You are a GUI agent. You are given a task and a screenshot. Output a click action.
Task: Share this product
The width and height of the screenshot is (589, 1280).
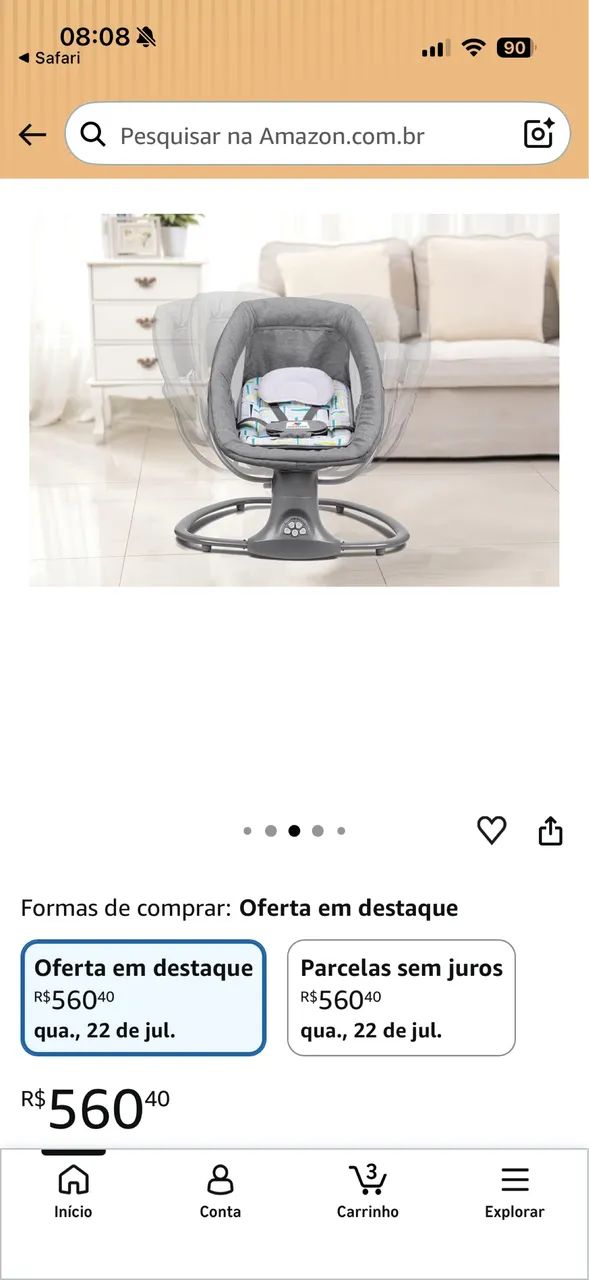pyautogui.click(x=551, y=830)
